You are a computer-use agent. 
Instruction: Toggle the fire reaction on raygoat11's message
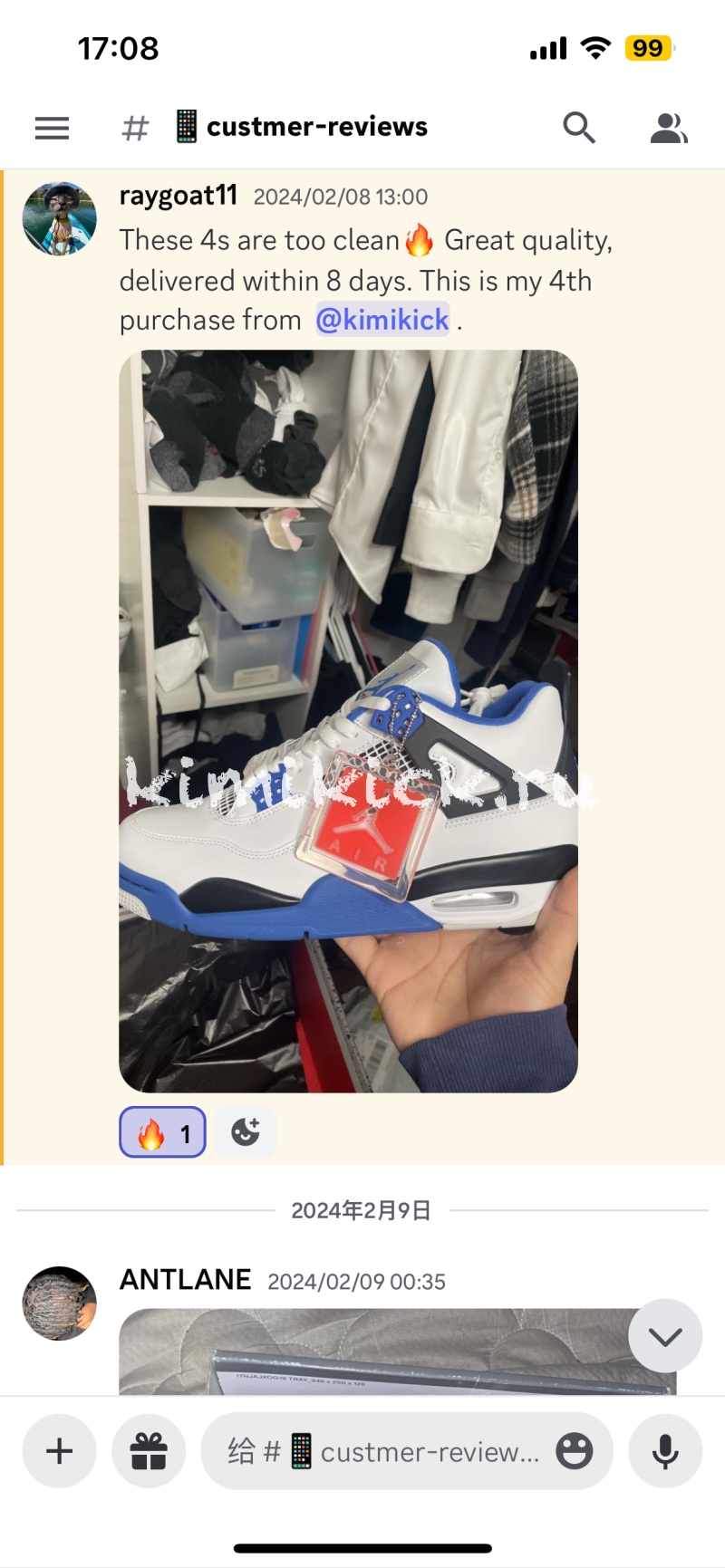[x=163, y=1132]
